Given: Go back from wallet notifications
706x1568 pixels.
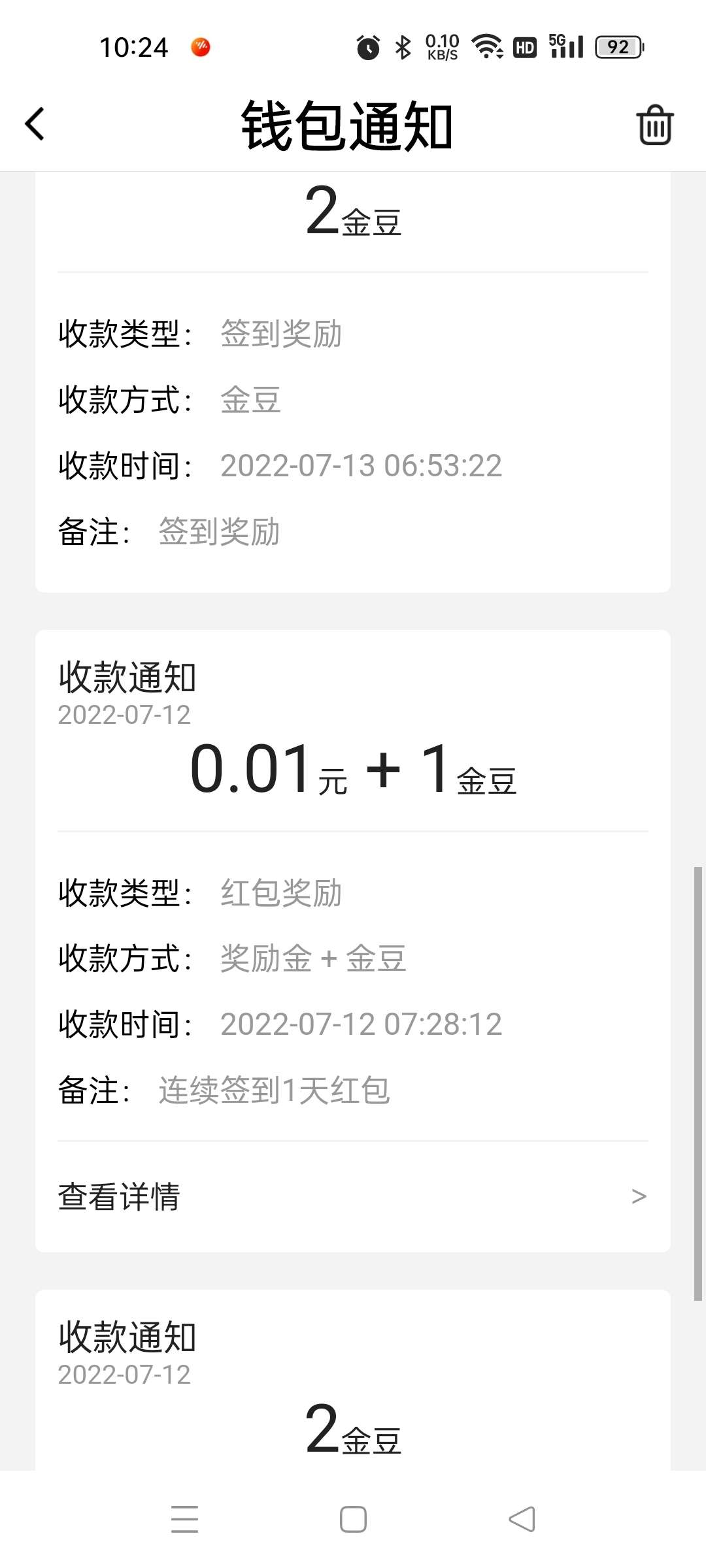Looking at the screenshot, I should point(35,124).
